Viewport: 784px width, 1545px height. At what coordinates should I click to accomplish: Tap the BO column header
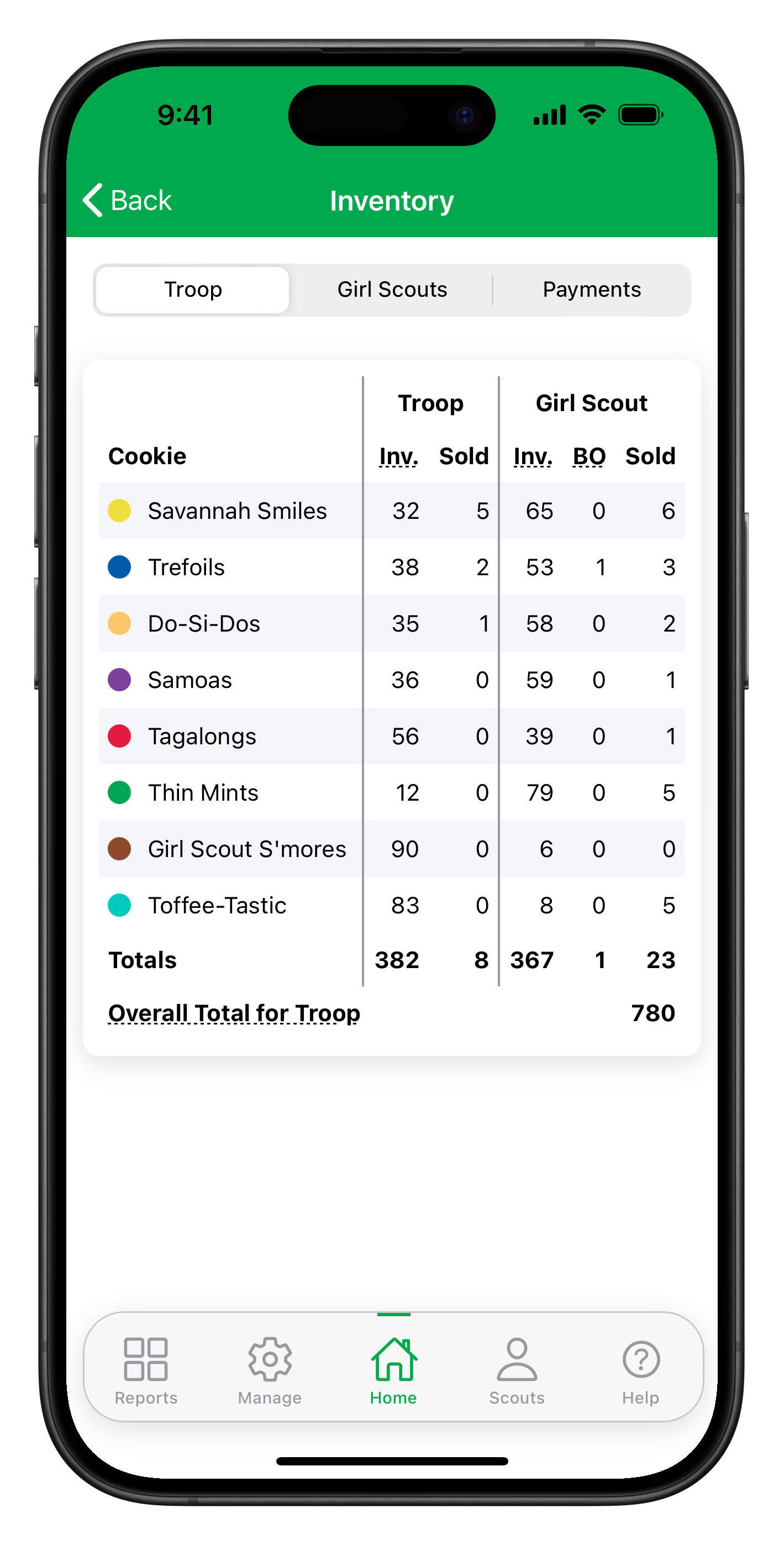[x=588, y=456]
